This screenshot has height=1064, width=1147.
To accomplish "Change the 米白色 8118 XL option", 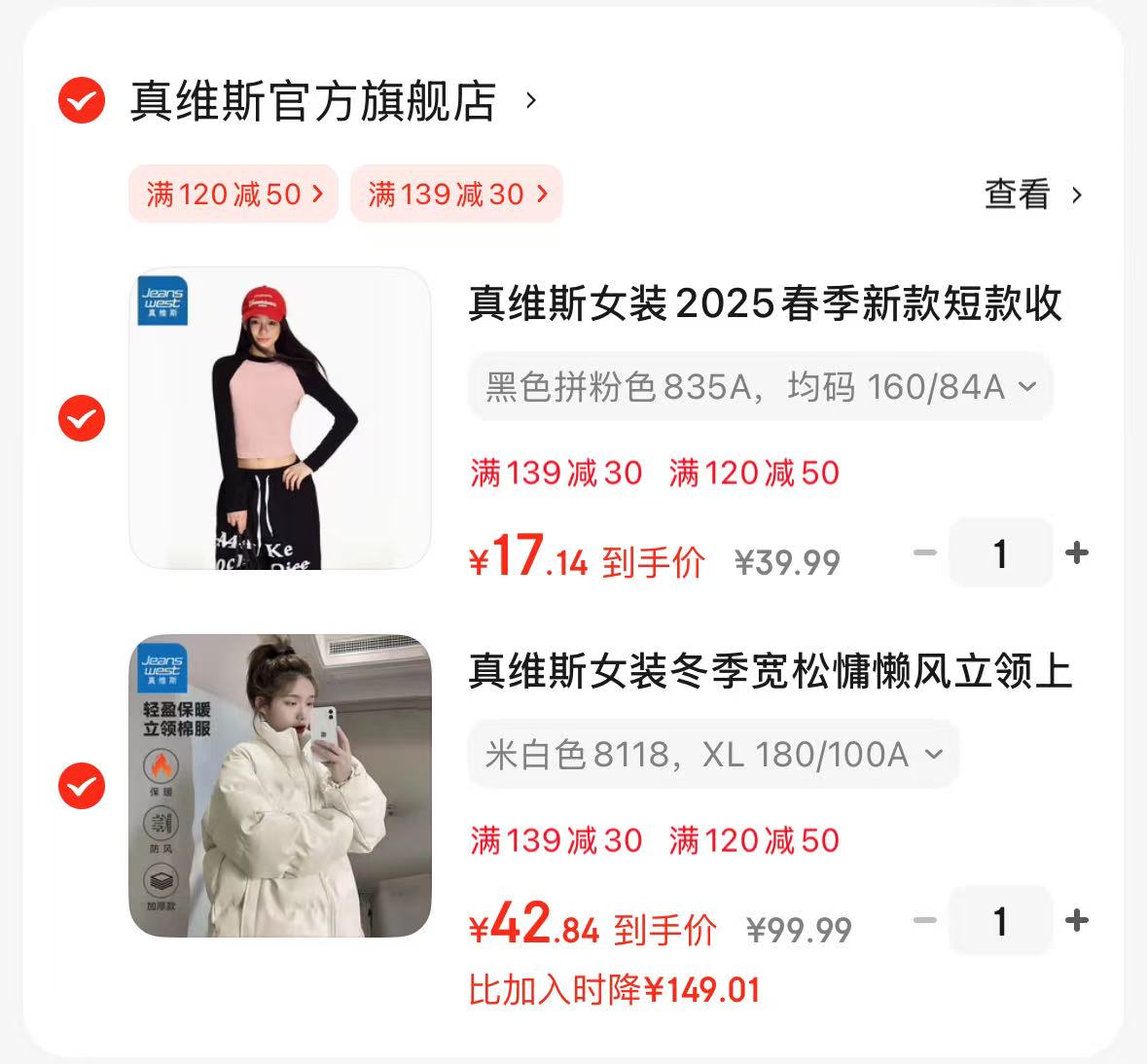I will [x=713, y=754].
